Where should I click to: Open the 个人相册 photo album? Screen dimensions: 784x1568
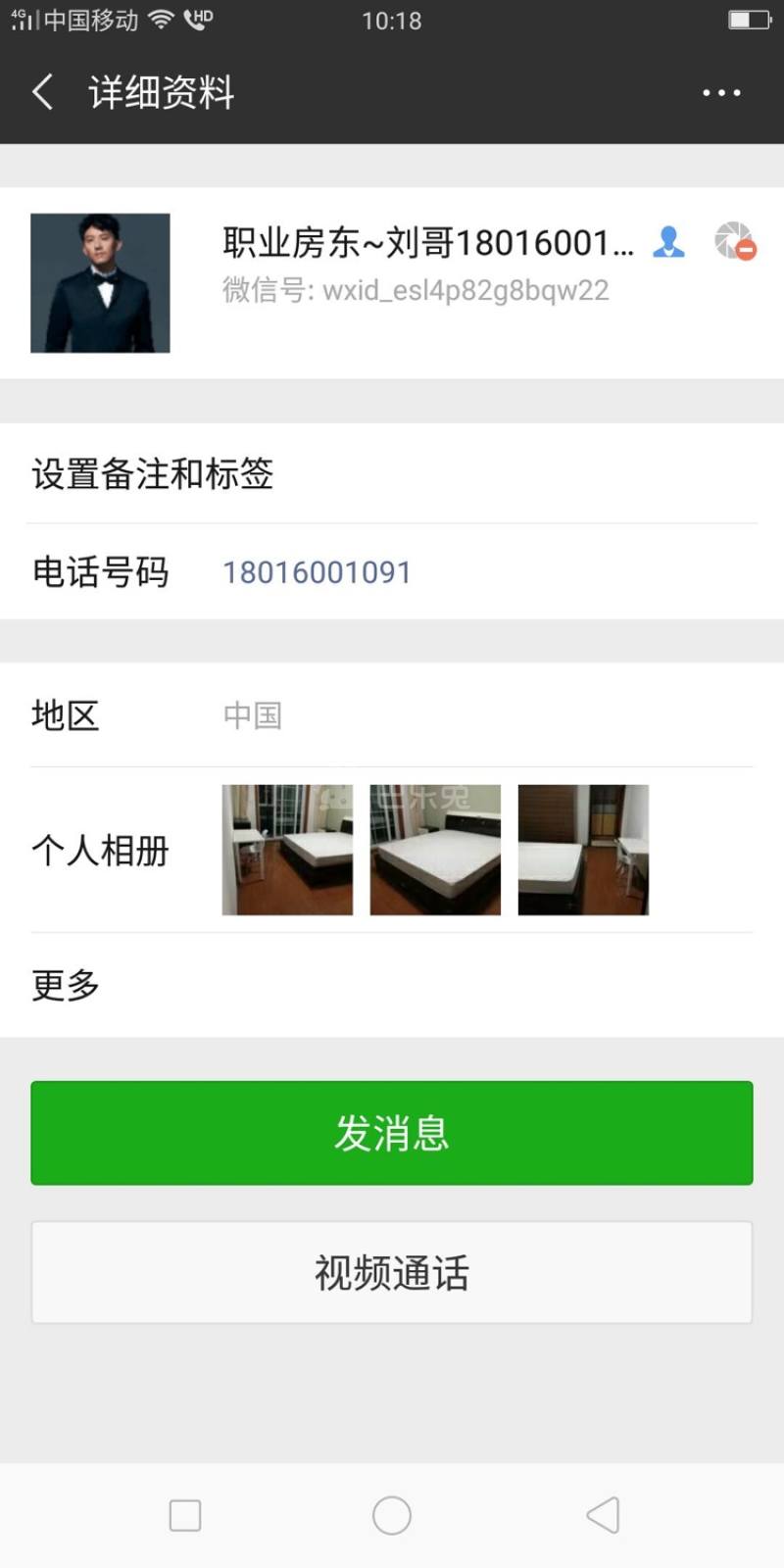point(392,850)
